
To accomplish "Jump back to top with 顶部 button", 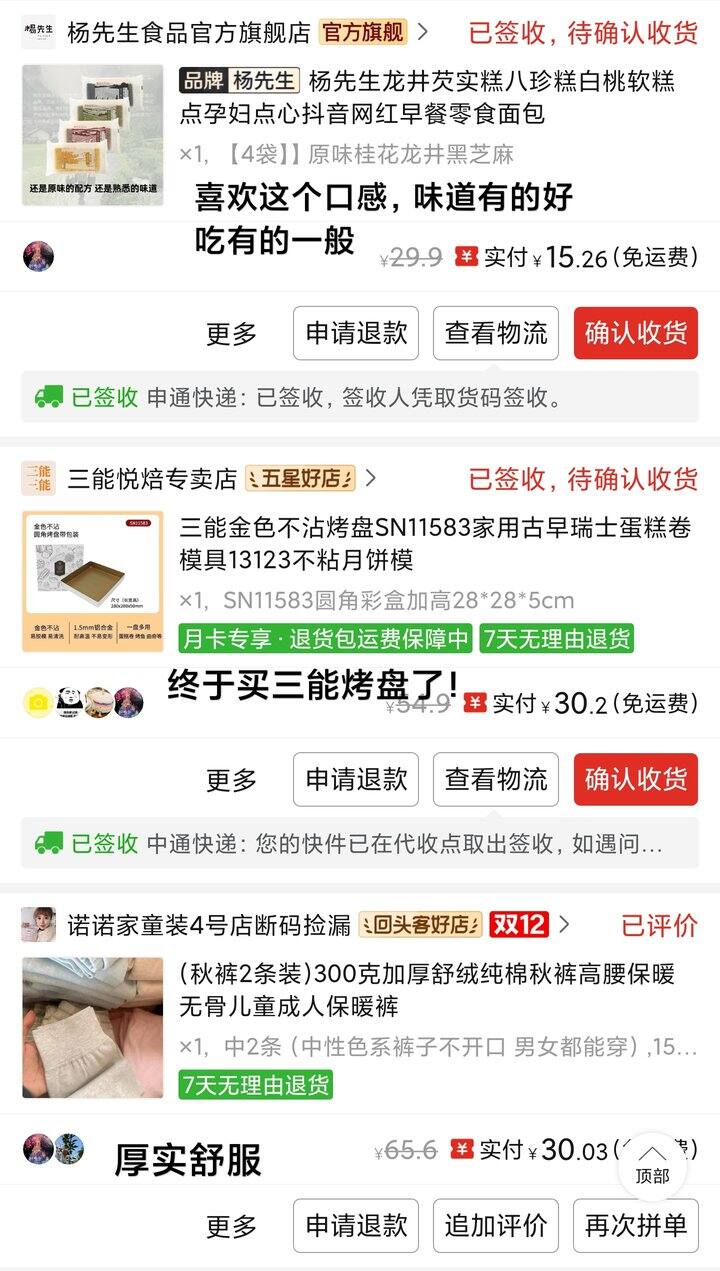I will [652, 1165].
